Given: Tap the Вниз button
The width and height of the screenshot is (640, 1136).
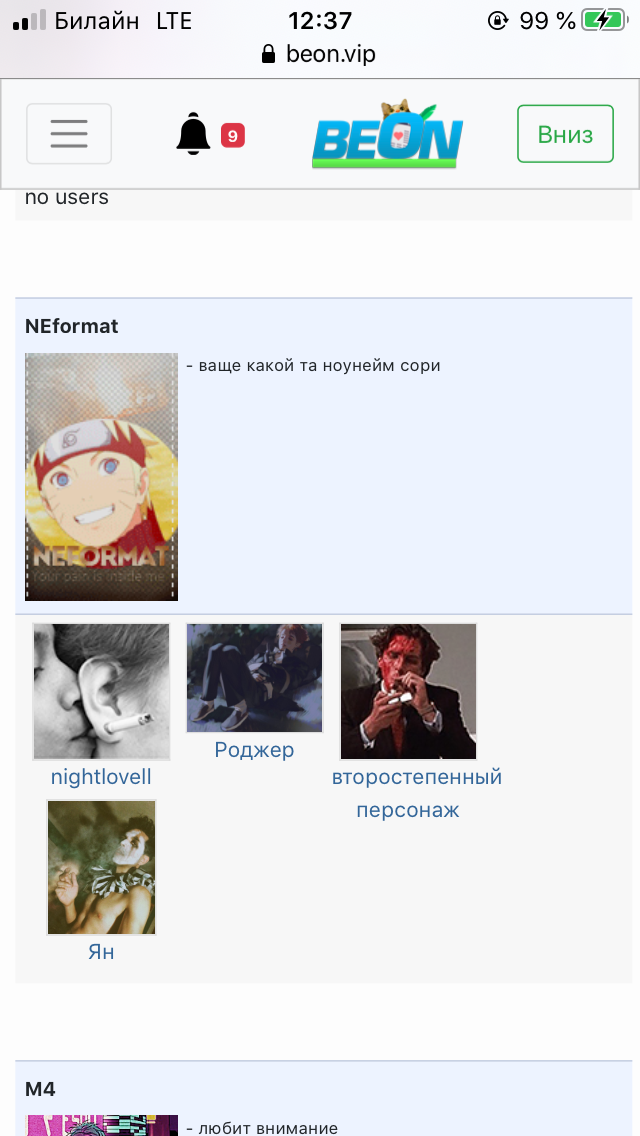Looking at the screenshot, I should tap(565, 134).
